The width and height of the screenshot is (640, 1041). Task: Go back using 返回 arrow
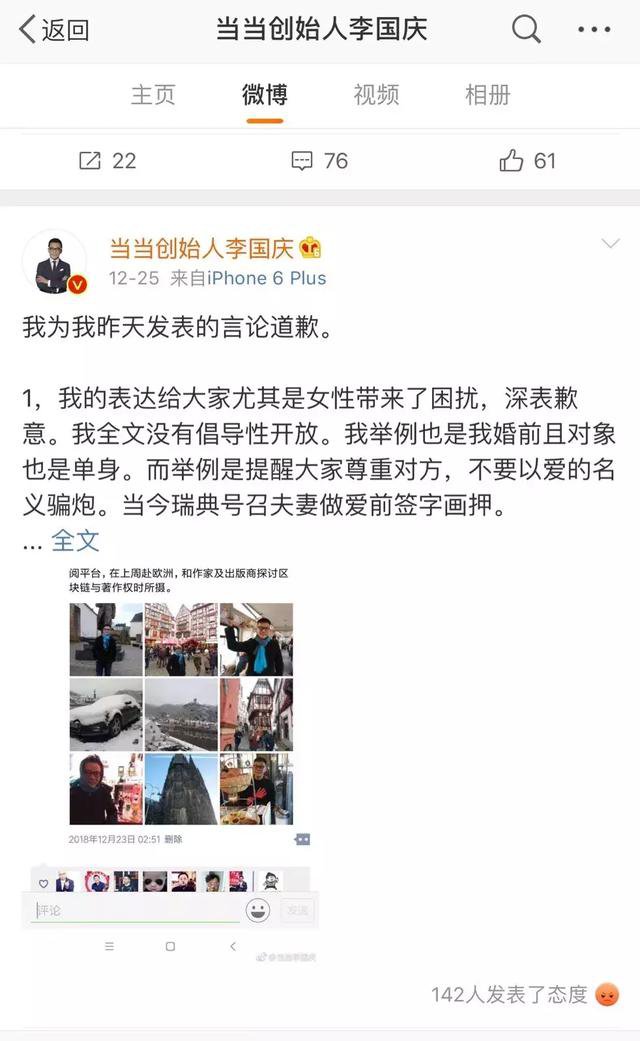(55, 30)
